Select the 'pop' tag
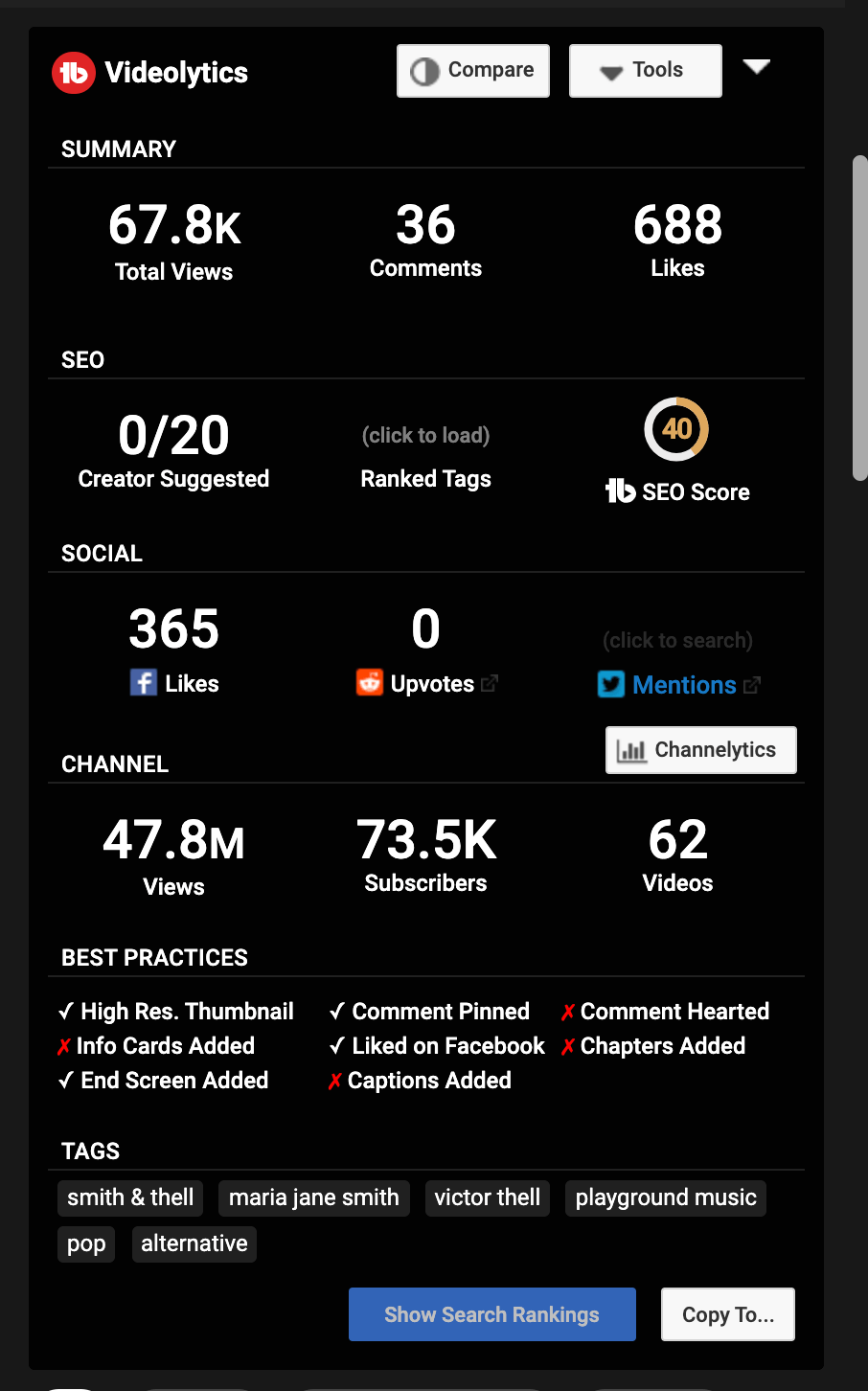The width and height of the screenshot is (868, 1391). tap(86, 1243)
